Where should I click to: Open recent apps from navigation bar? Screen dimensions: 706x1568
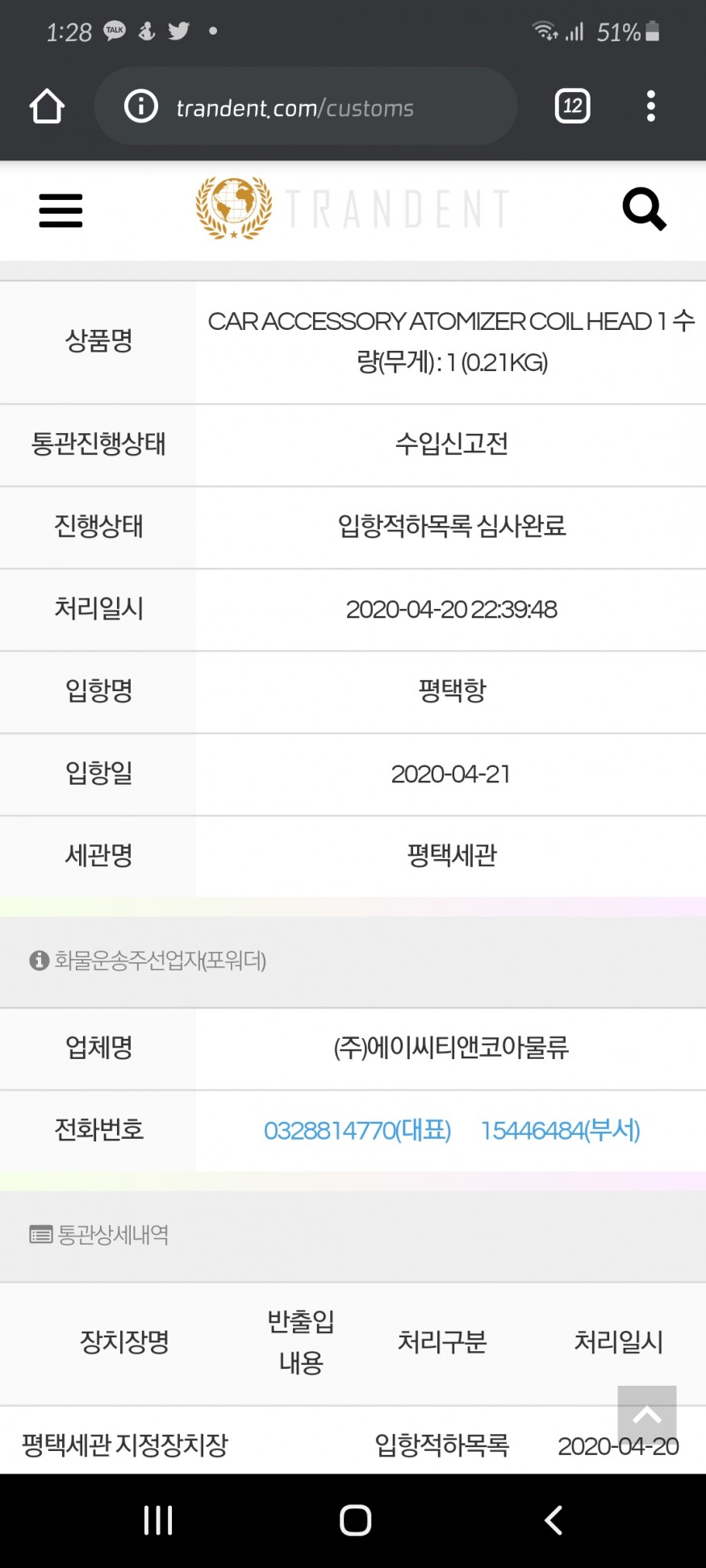click(158, 1520)
